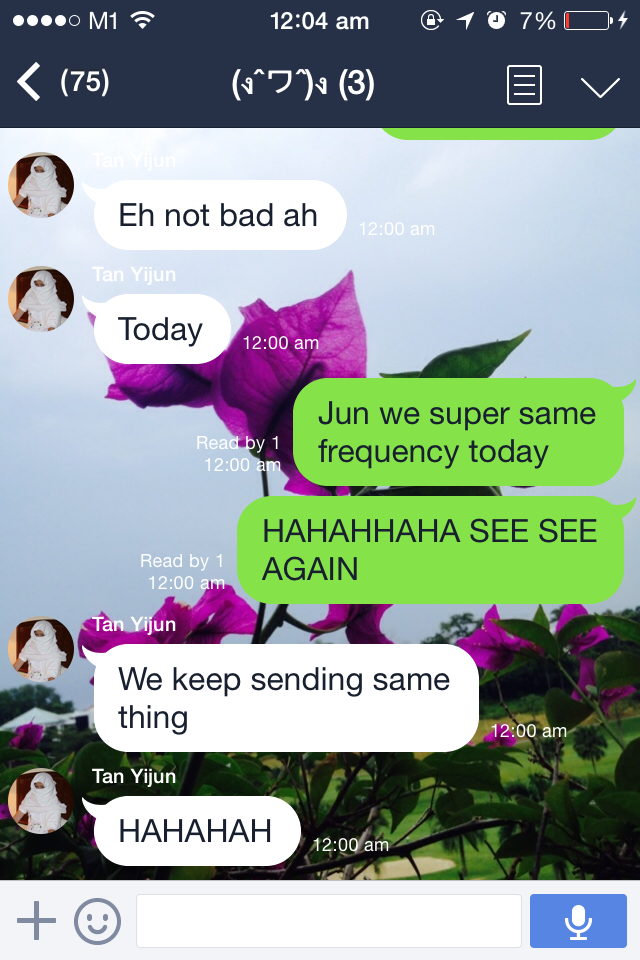The height and width of the screenshot is (960, 640).
Task: Open the chat notes icon
Action: [x=525, y=85]
